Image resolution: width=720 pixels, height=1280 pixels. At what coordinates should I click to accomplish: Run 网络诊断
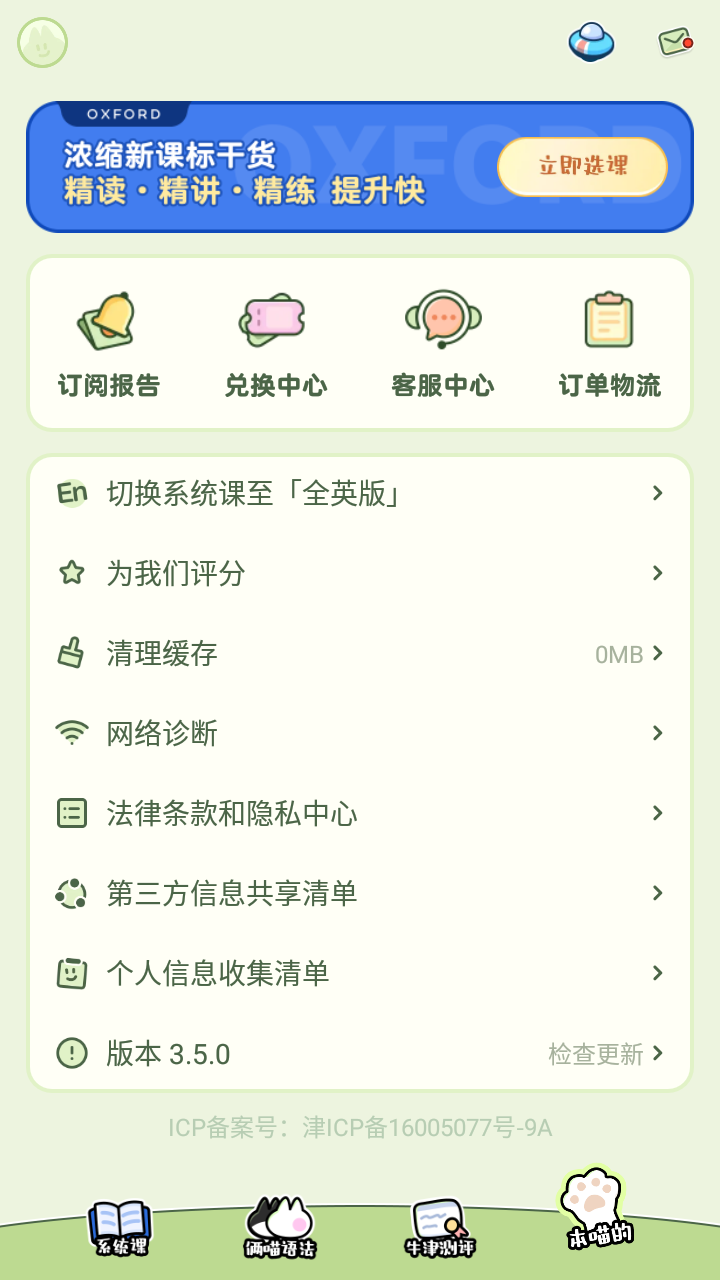click(360, 733)
